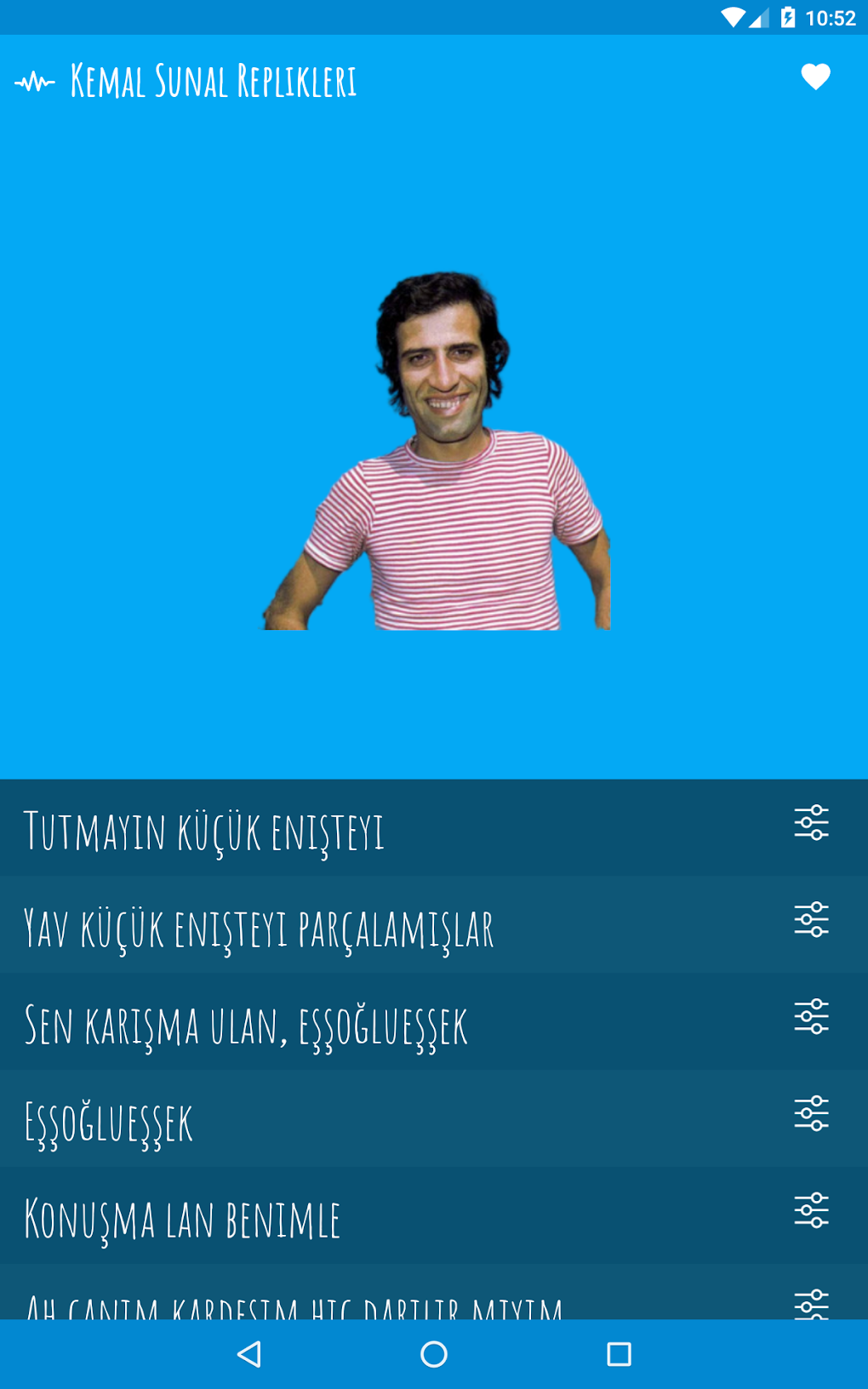Image resolution: width=868 pixels, height=1389 pixels.
Task: Go back using system navigation
Action: click(248, 1354)
